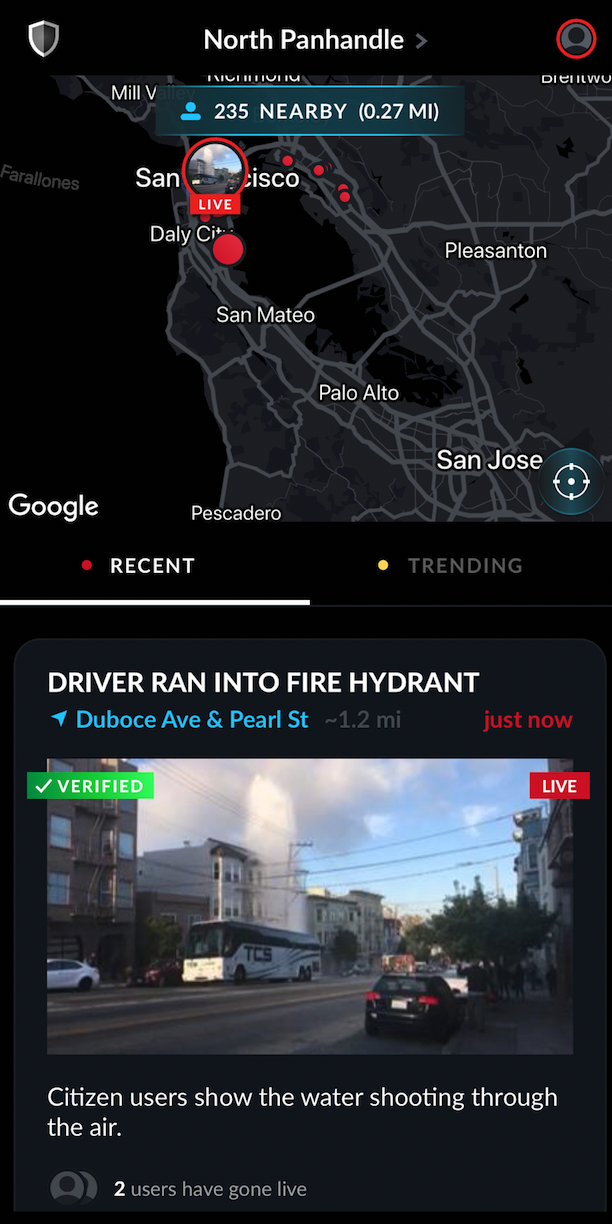Screen dimensions: 612x1224
Task: Open the shield icon in the header
Action: click(43, 39)
